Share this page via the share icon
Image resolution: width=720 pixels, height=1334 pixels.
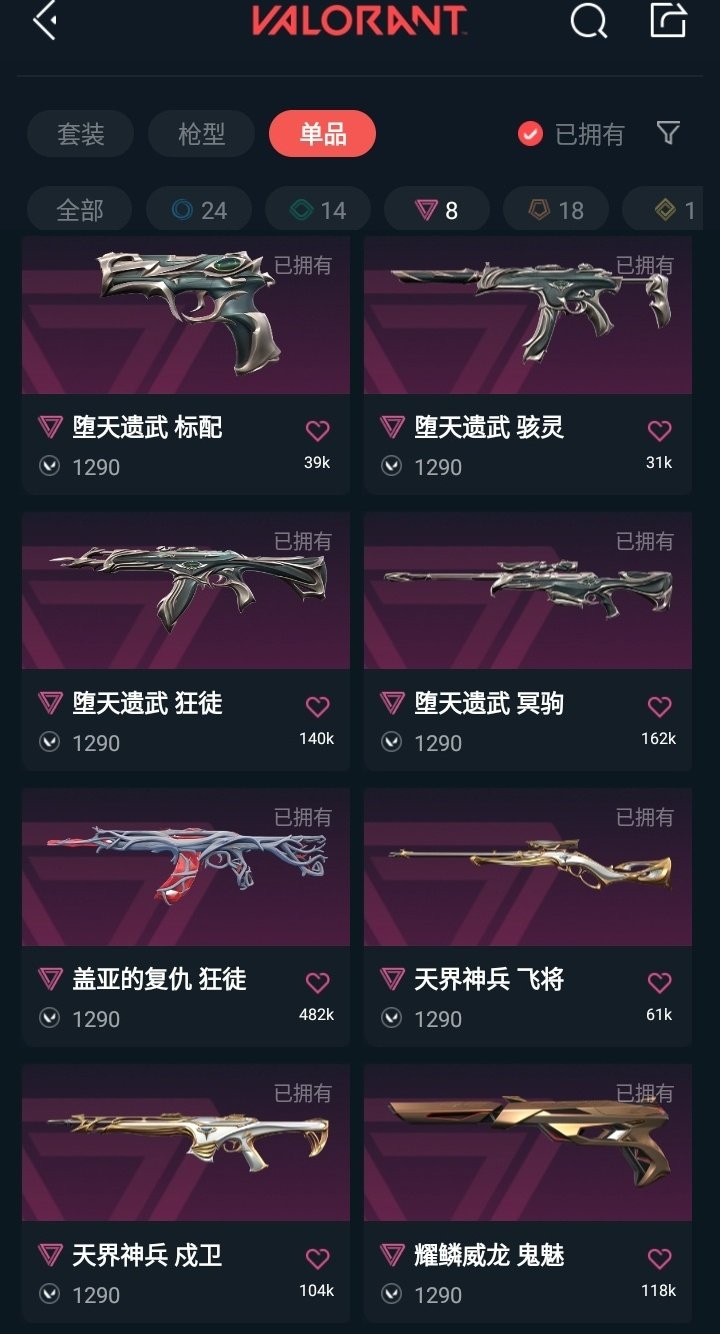pos(668,21)
